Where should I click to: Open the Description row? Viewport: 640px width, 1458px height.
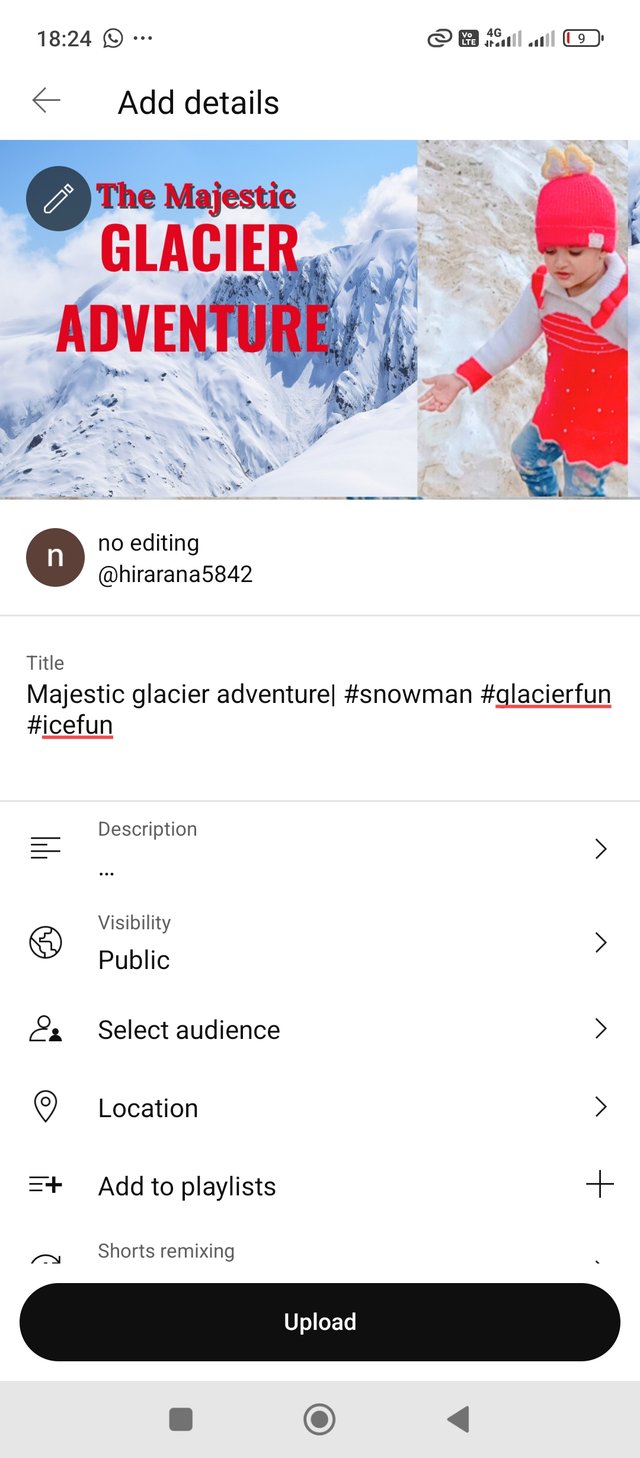tap(320, 849)
